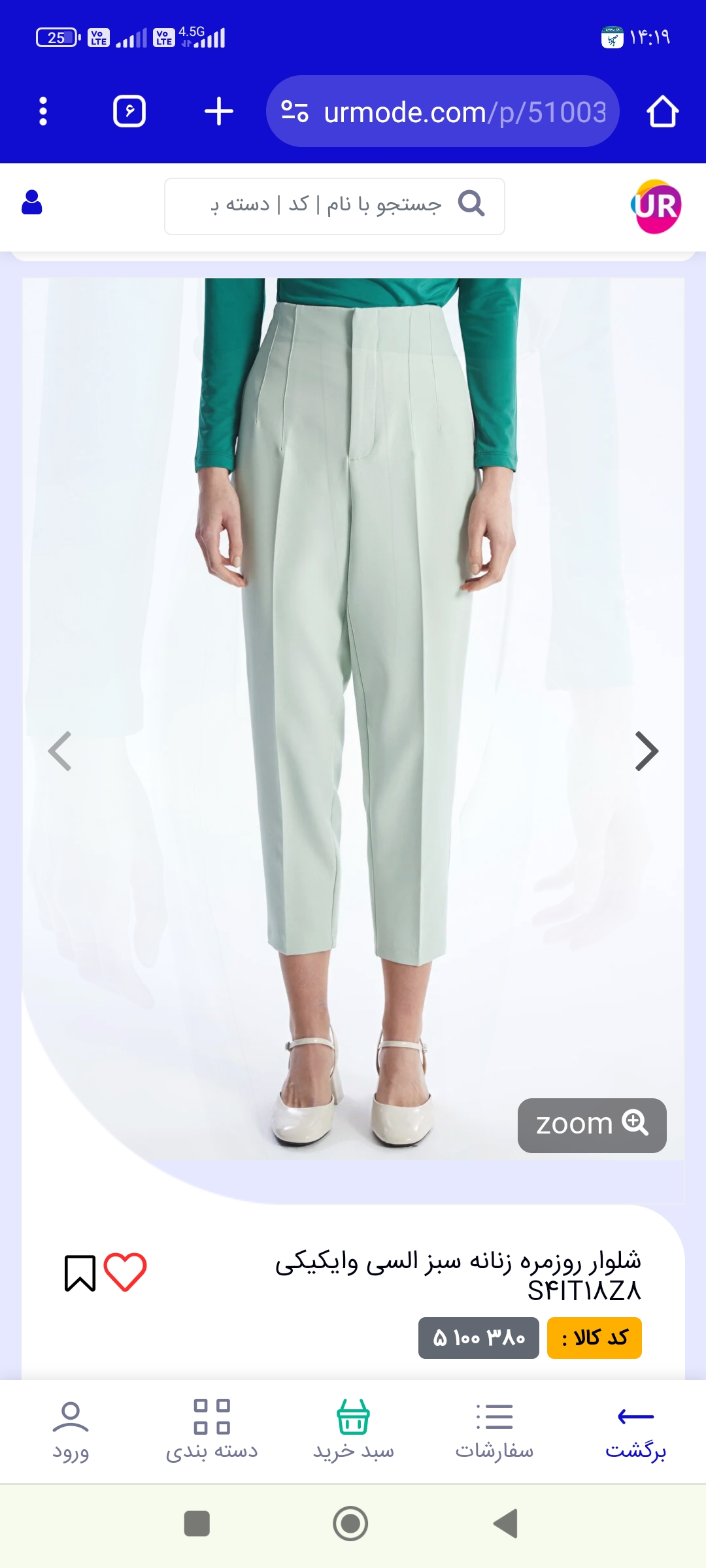
Task: Go back with برگشت
Action: (x=635, y=1431)
